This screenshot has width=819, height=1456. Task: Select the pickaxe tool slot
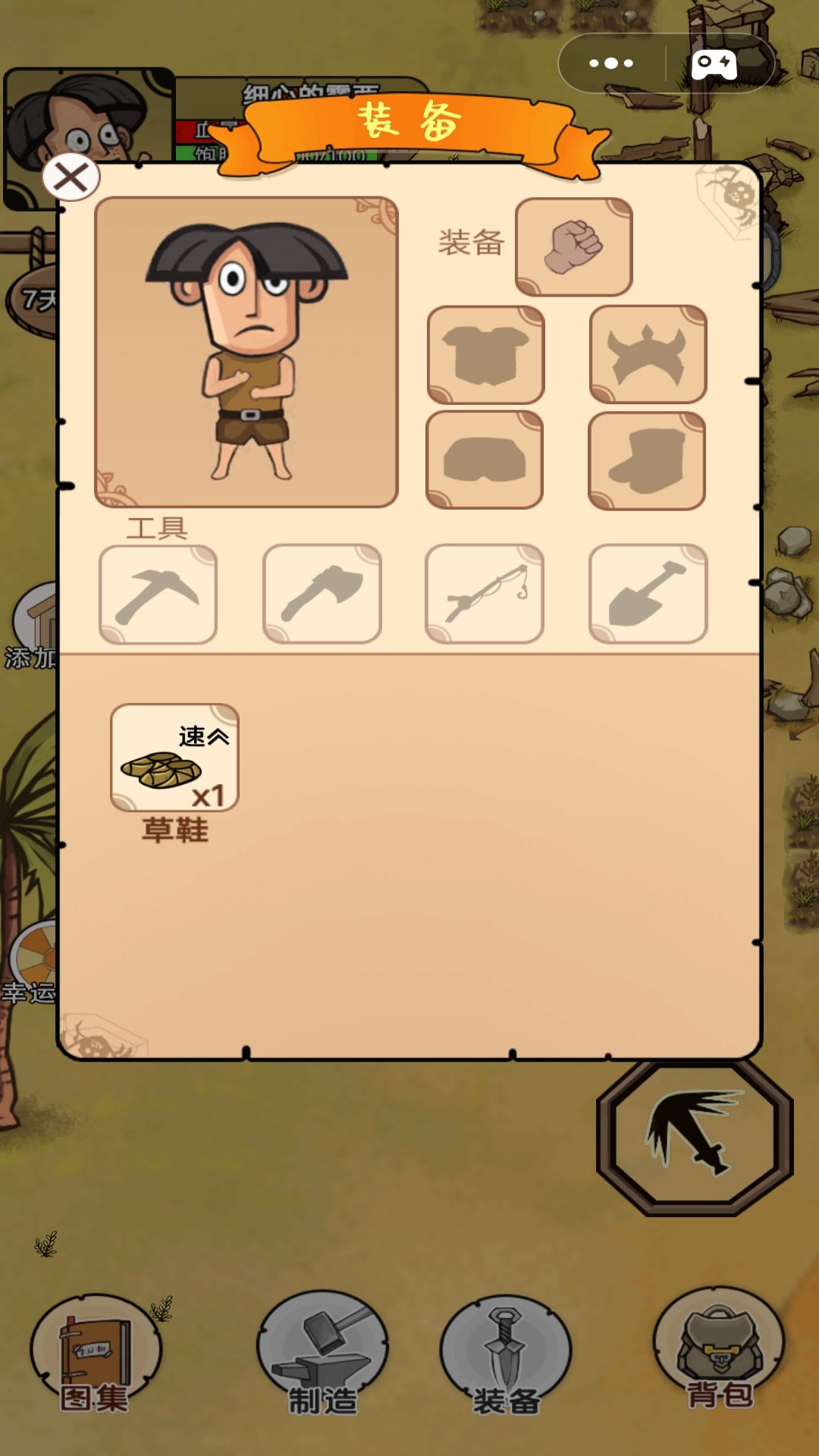158,595
